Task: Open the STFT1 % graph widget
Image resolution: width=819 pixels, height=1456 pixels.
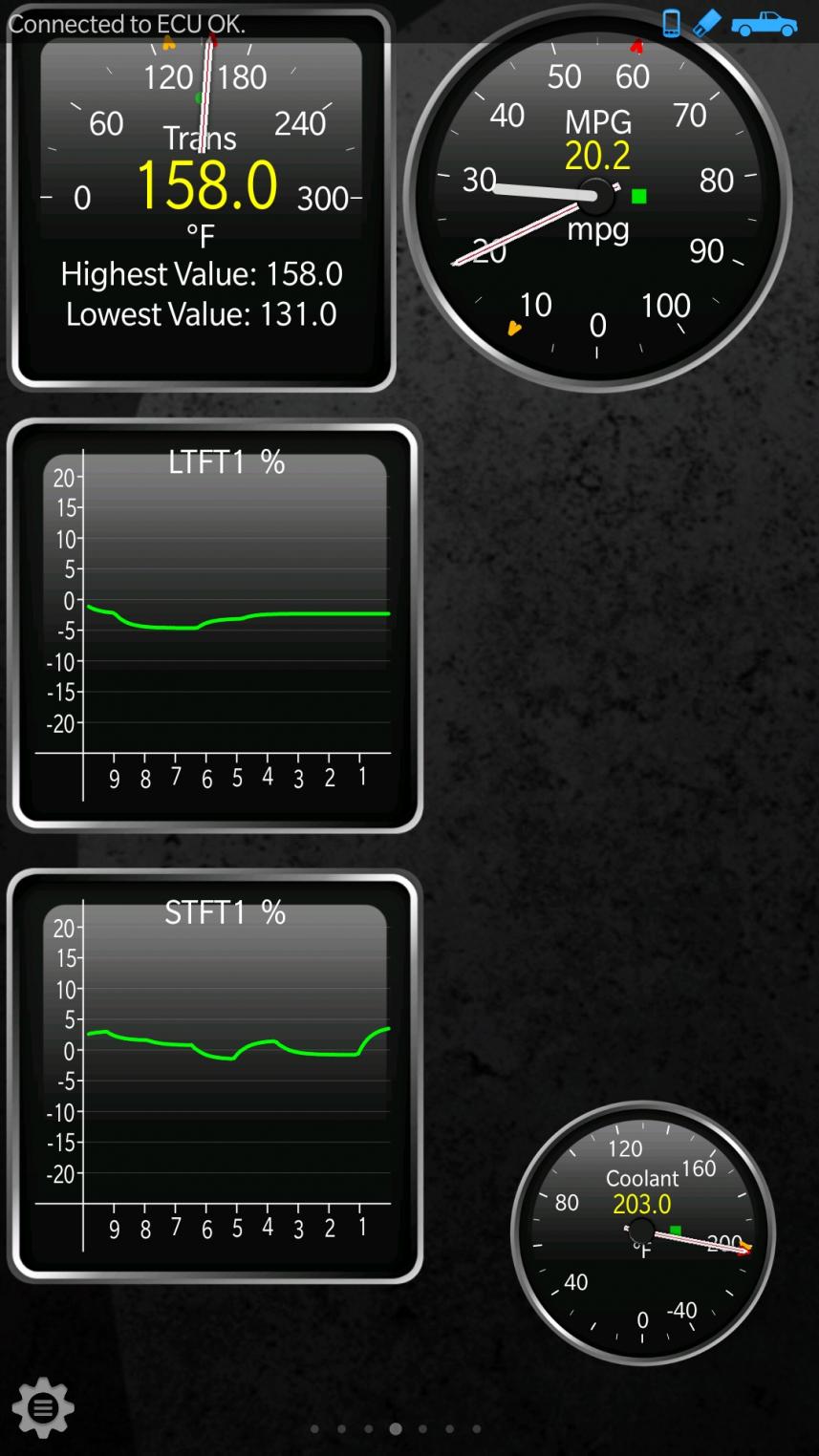Action: (215, 1077)
